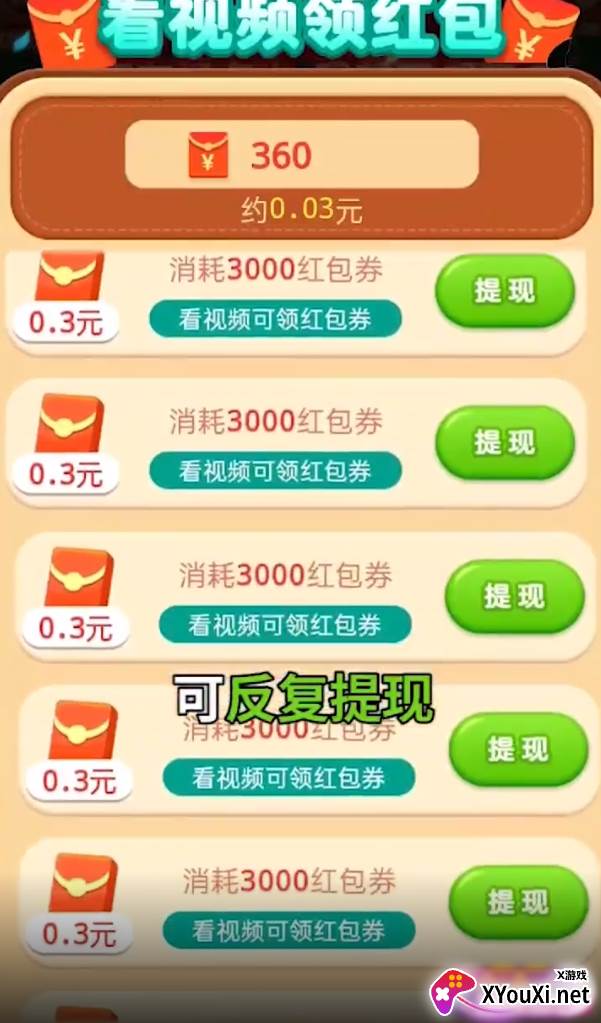Image resolution: width=601 pixels, height=1023 pixels.
Task: Tap 看视频可领红包券 in the last fully visible row
Action: coord(289,930)
